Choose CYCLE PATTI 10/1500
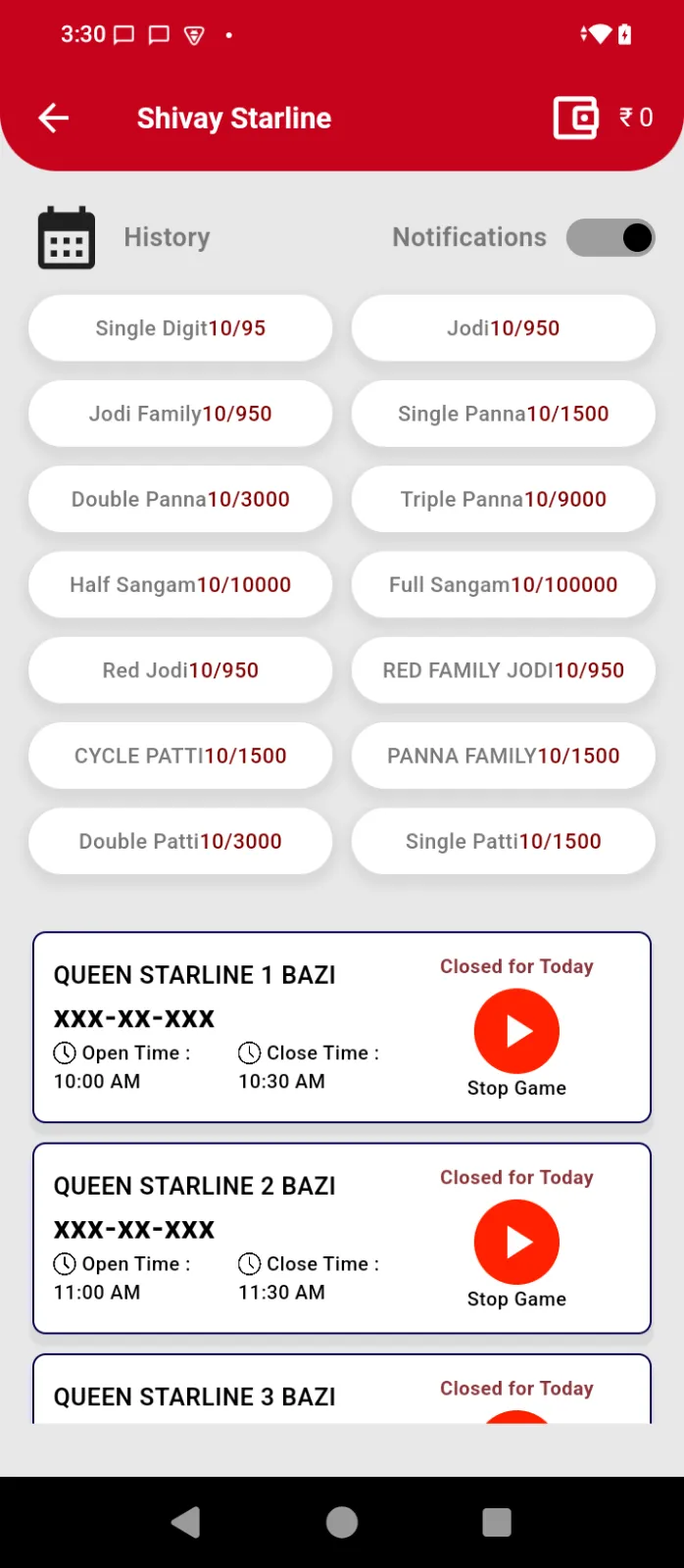The height and width of the screenshot is (1568, 684). [x=180, y=756]
